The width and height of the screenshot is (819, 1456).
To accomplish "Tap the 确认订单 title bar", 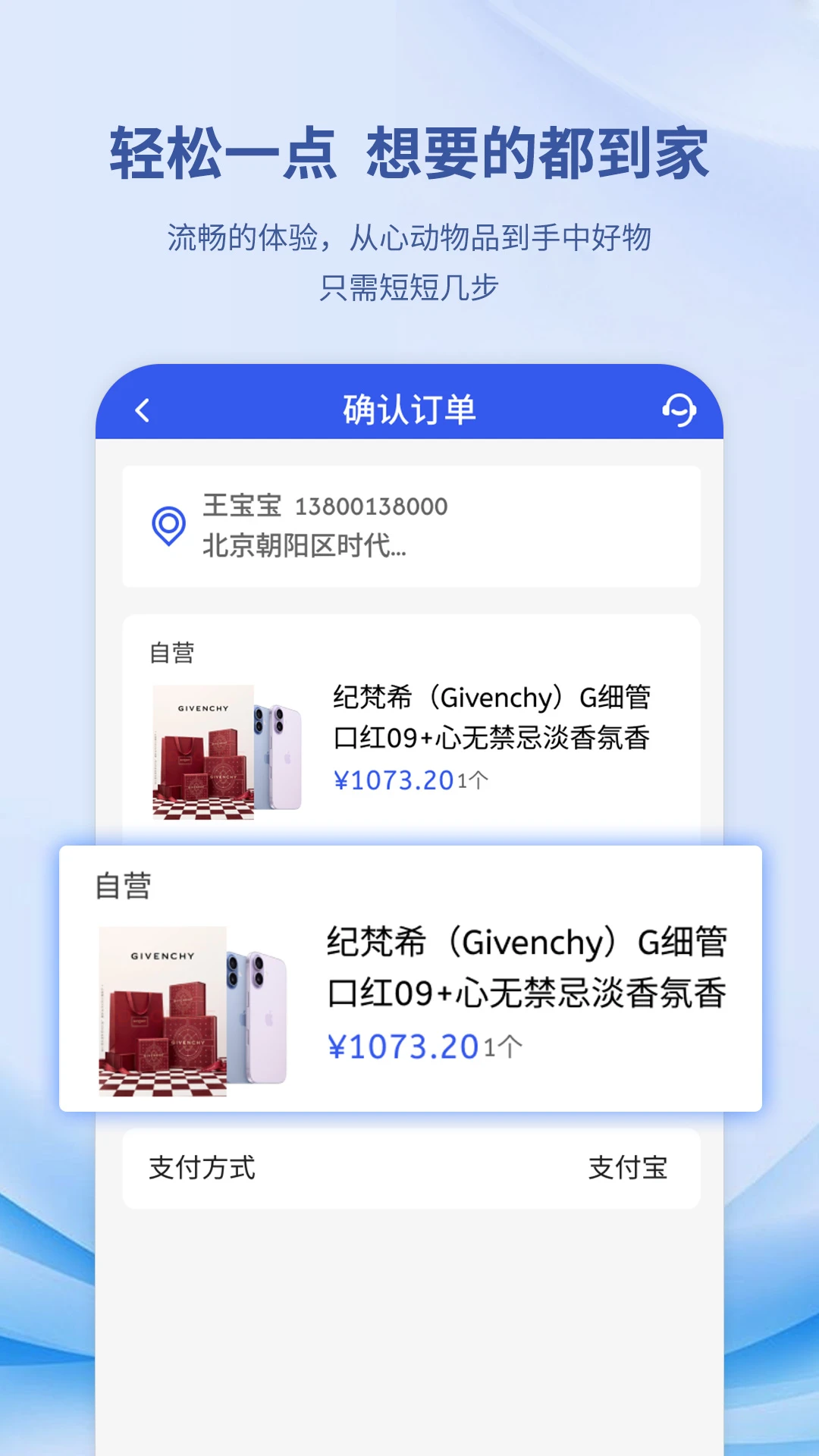I will [x=409, y=409].
